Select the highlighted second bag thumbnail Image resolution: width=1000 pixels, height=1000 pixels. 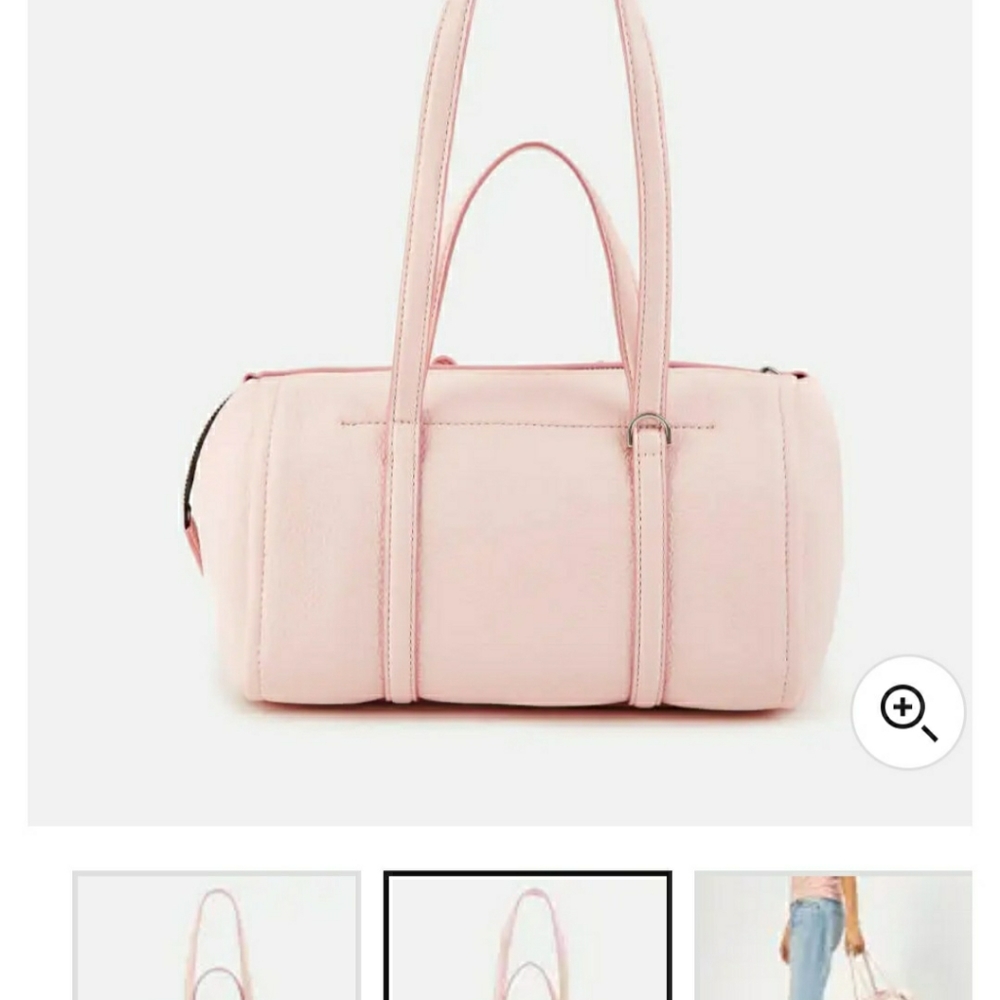click(528, 938)
